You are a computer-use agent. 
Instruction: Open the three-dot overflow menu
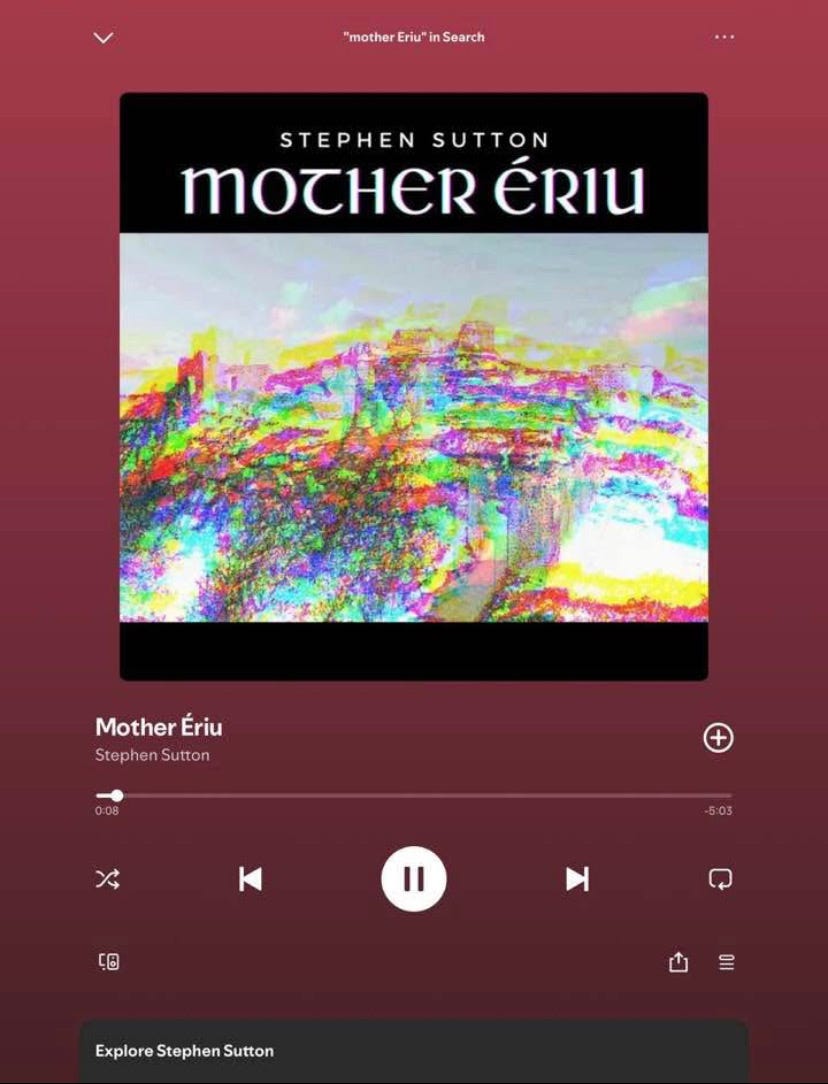pyautogui.click(x=724, y=37)
